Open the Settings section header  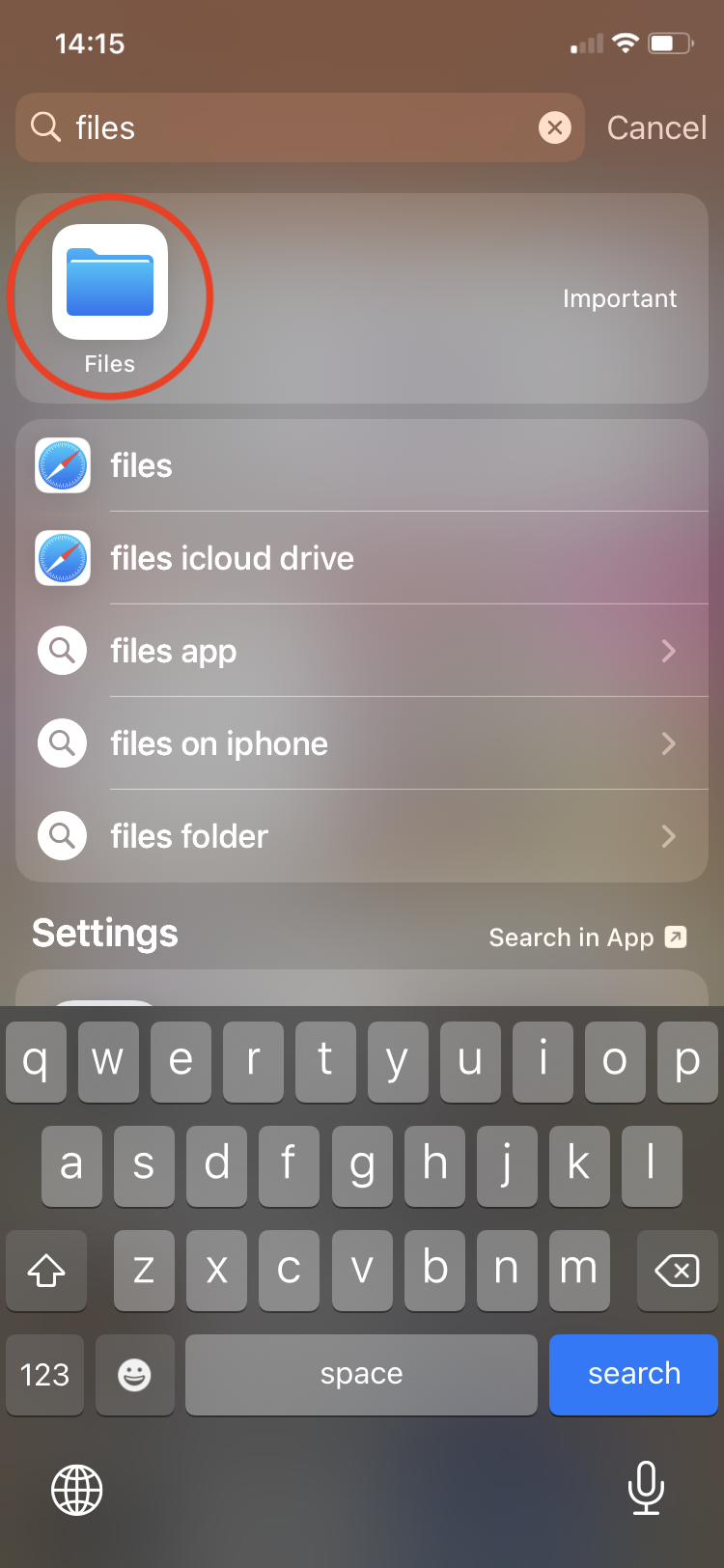pyautogui.click(x=104, y=934)
